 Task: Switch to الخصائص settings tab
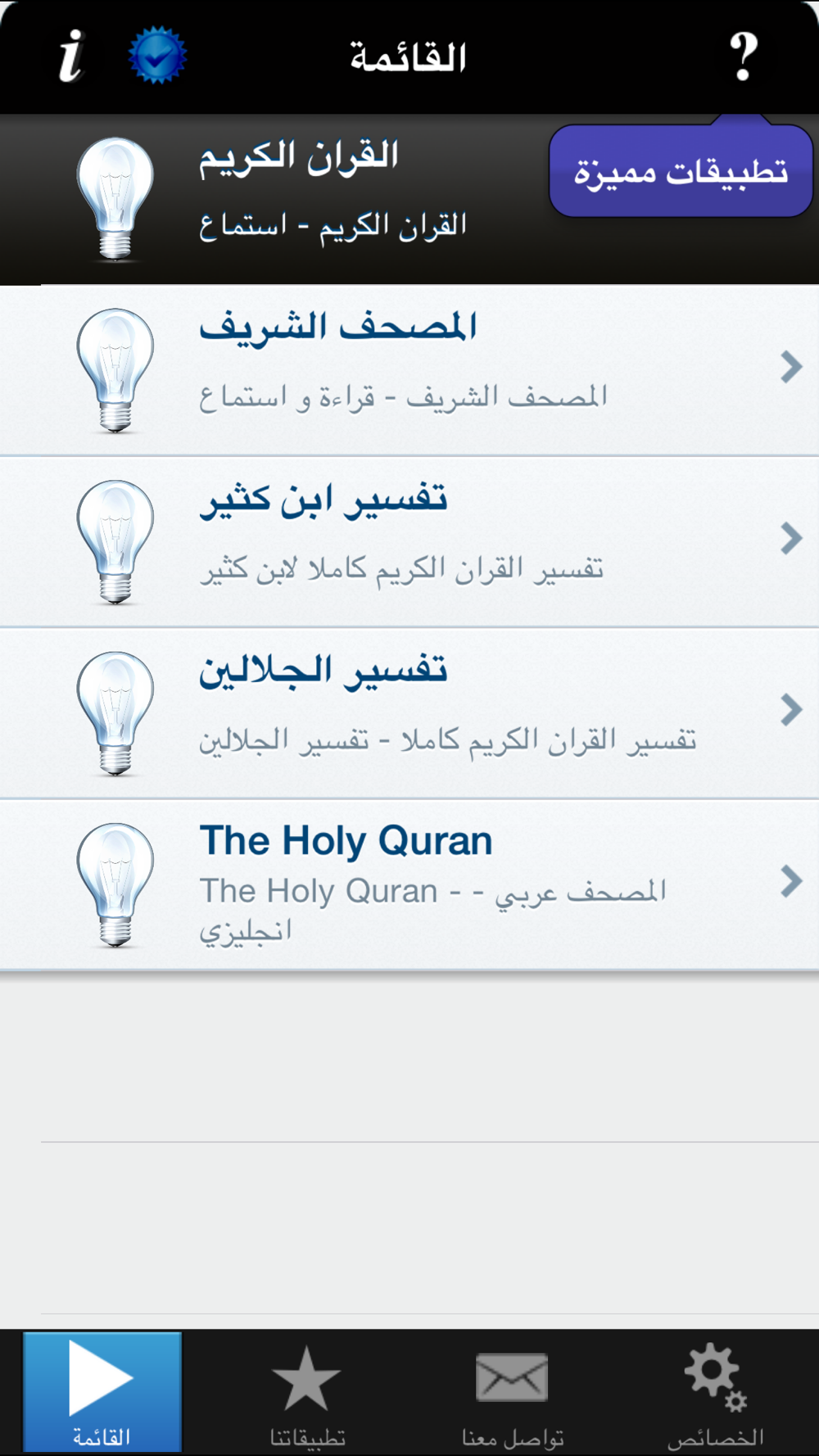[716, 1391]
